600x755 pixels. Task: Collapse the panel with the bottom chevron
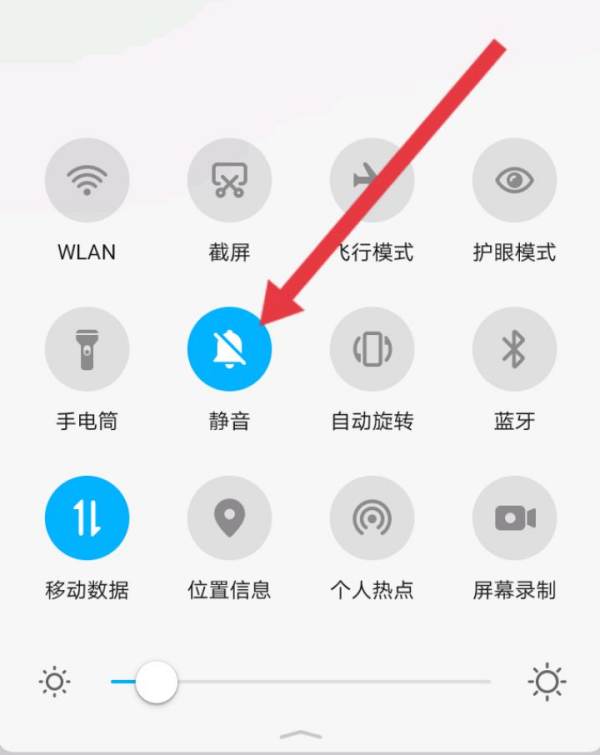point(300,737)
